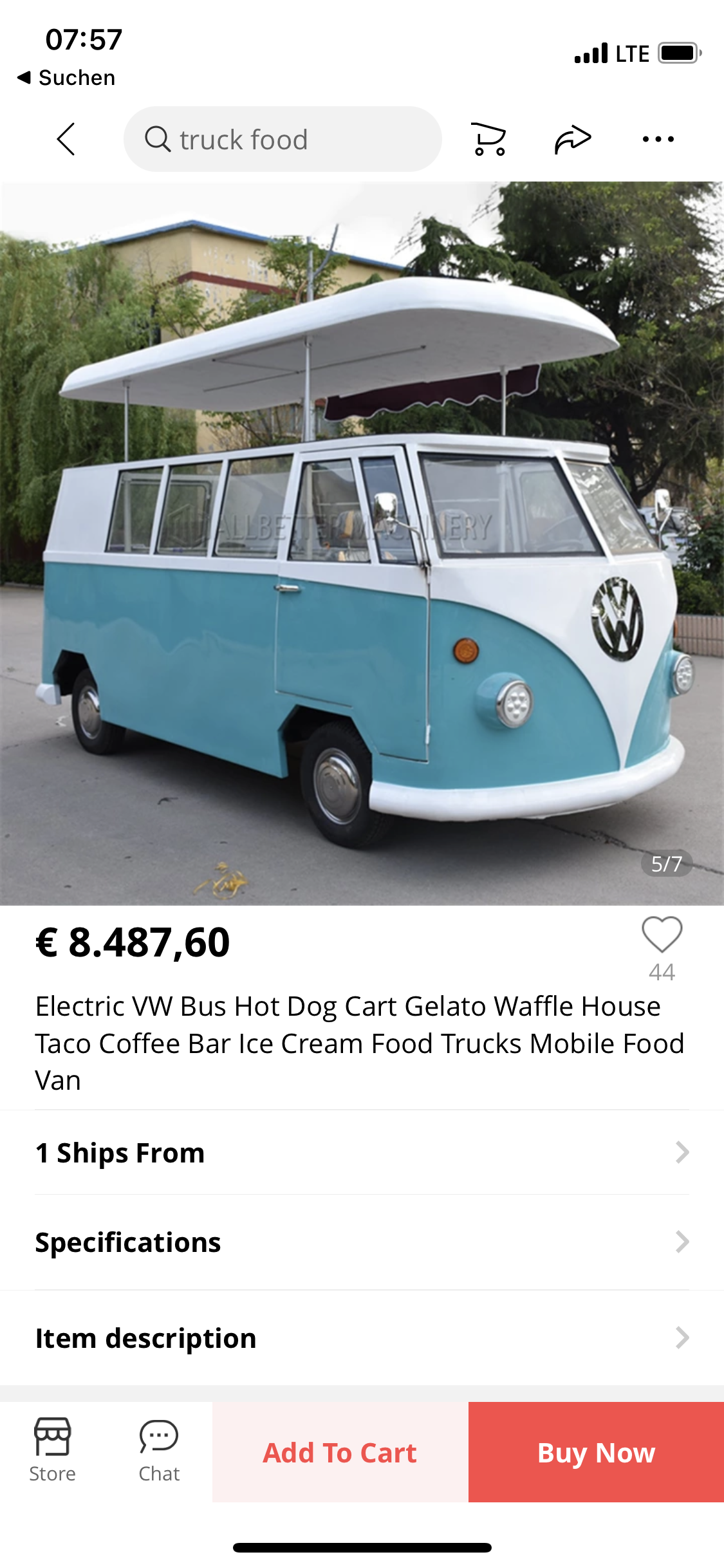Viewport: 724px width, 1568px height.
Task: Open the VW bus product photo
Action: click(362, 543)
